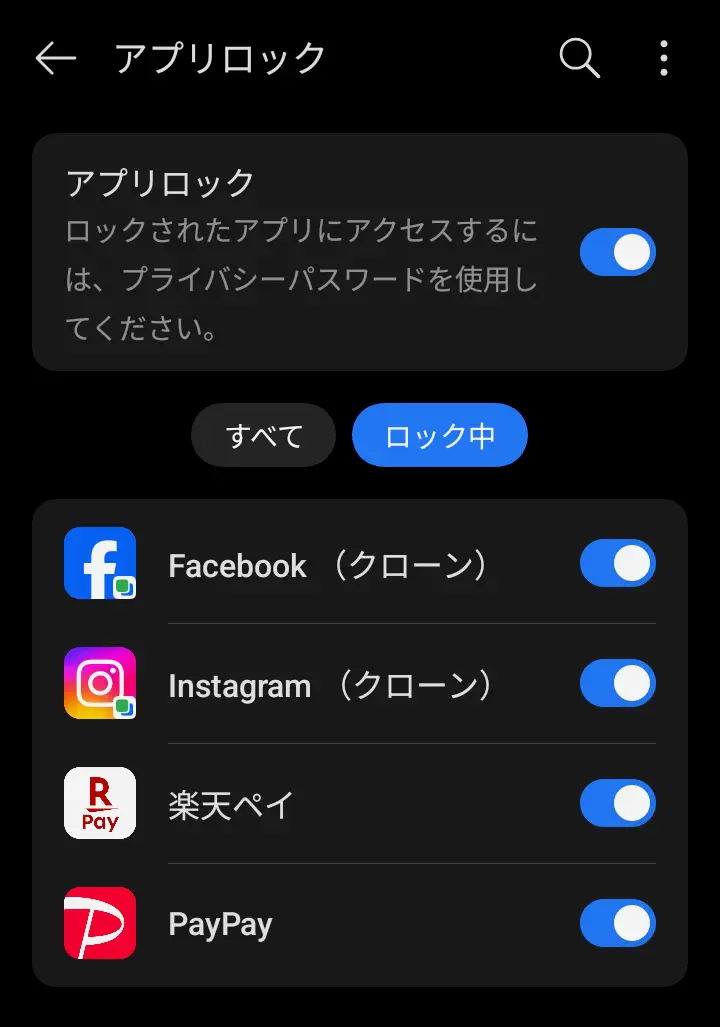
Task: Open search with the magnifier icon
Action: (x=578, y=59)
